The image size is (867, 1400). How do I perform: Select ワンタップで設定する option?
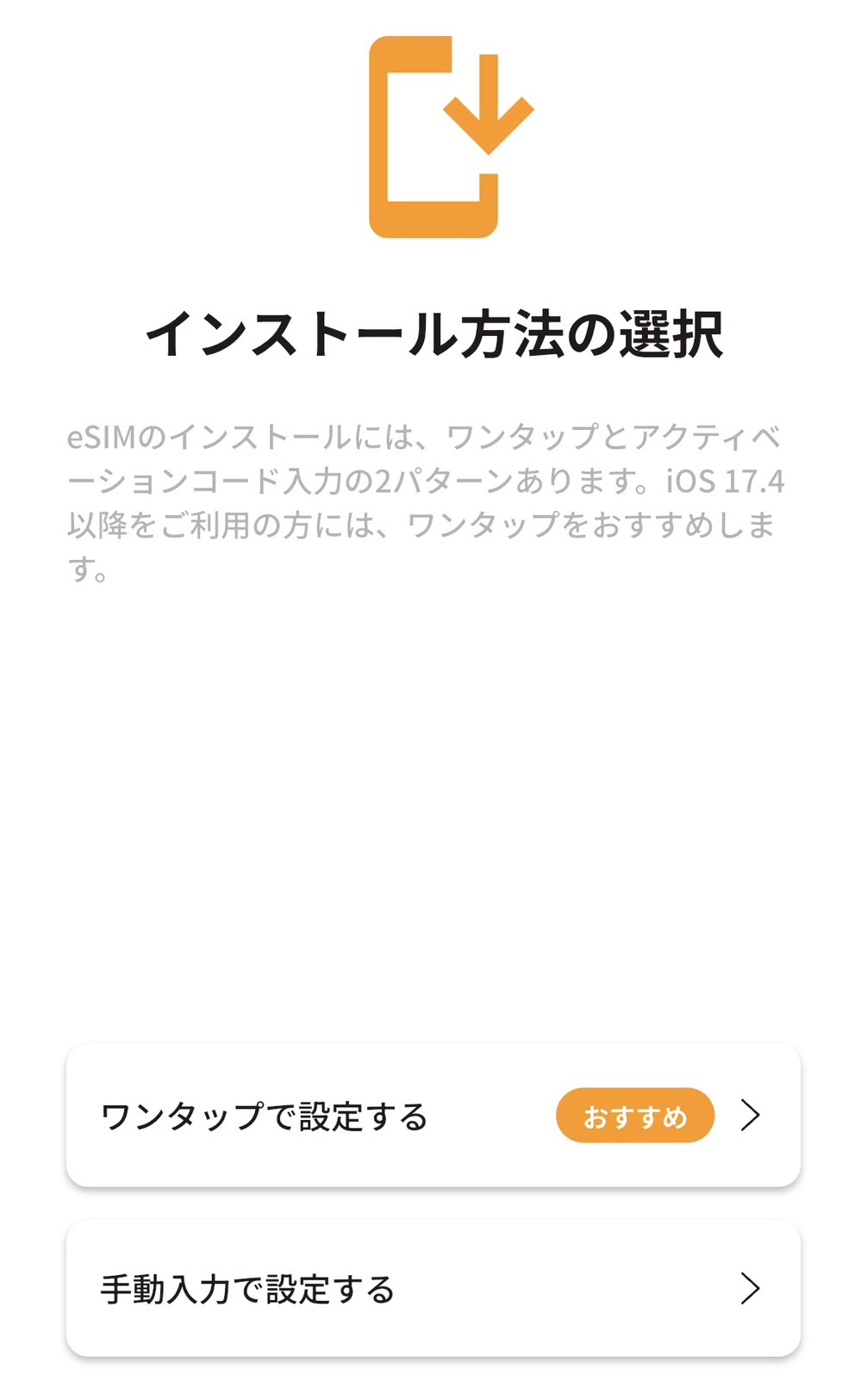coord(433,1115)
